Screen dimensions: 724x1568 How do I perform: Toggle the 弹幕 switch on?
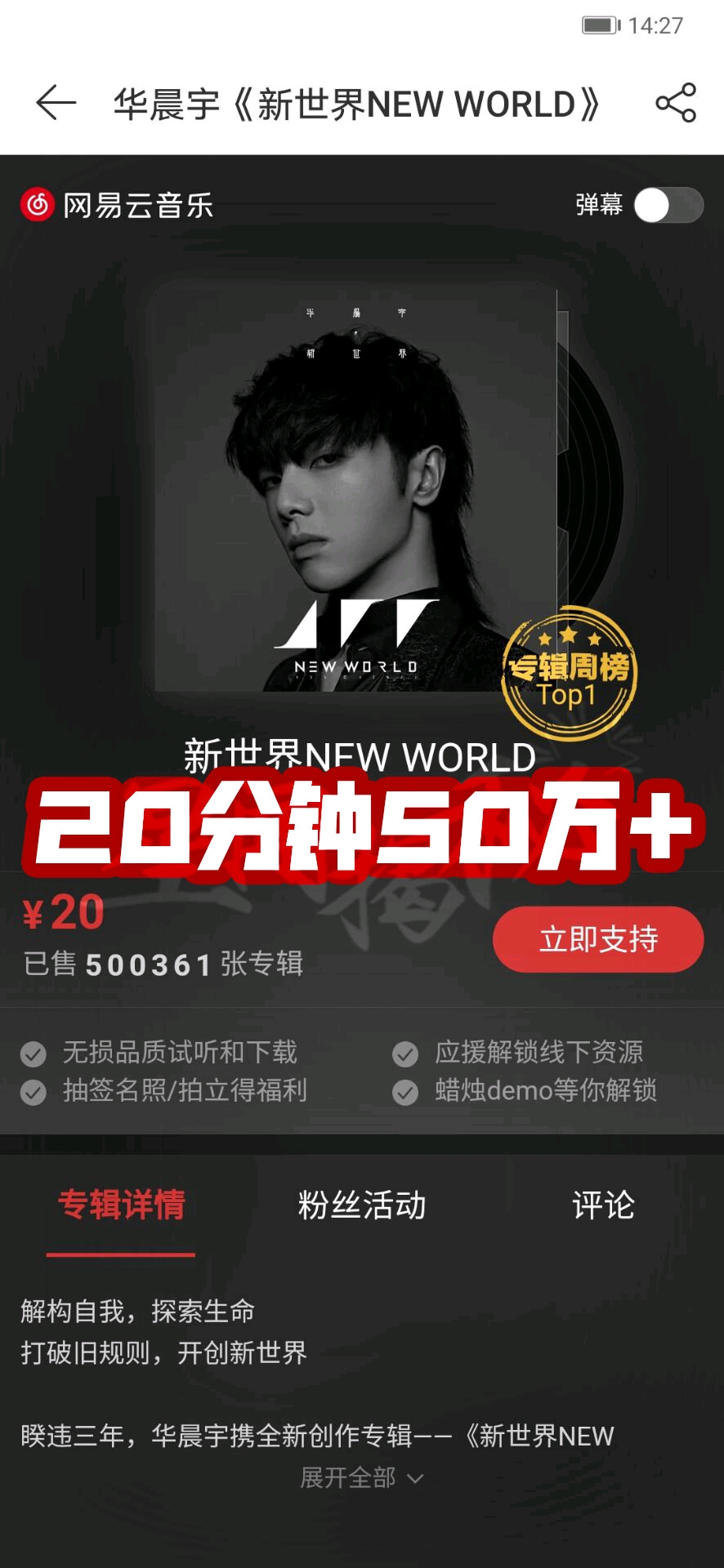coord(668,205)
